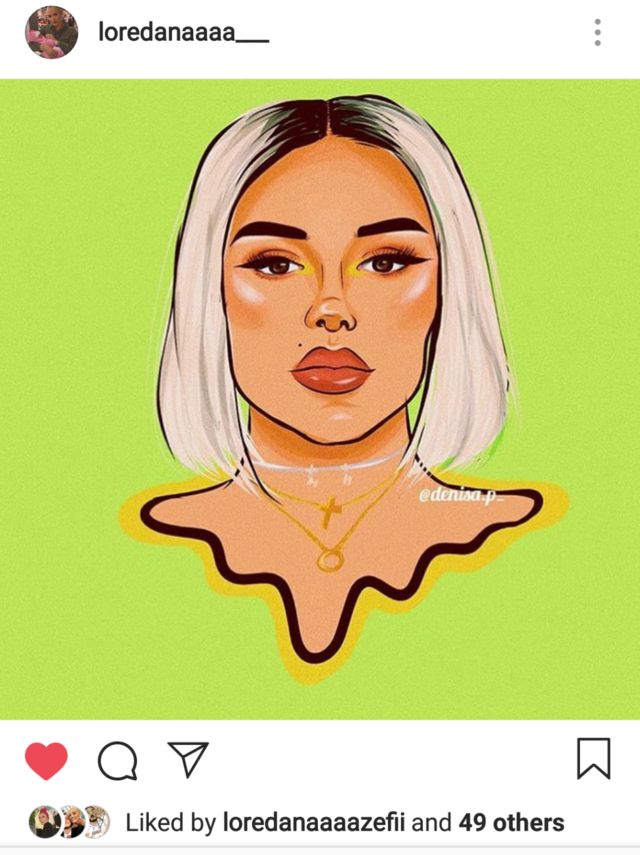Unlike the post with the heart icon
The image size is (640, 855).
click(46, 761)
